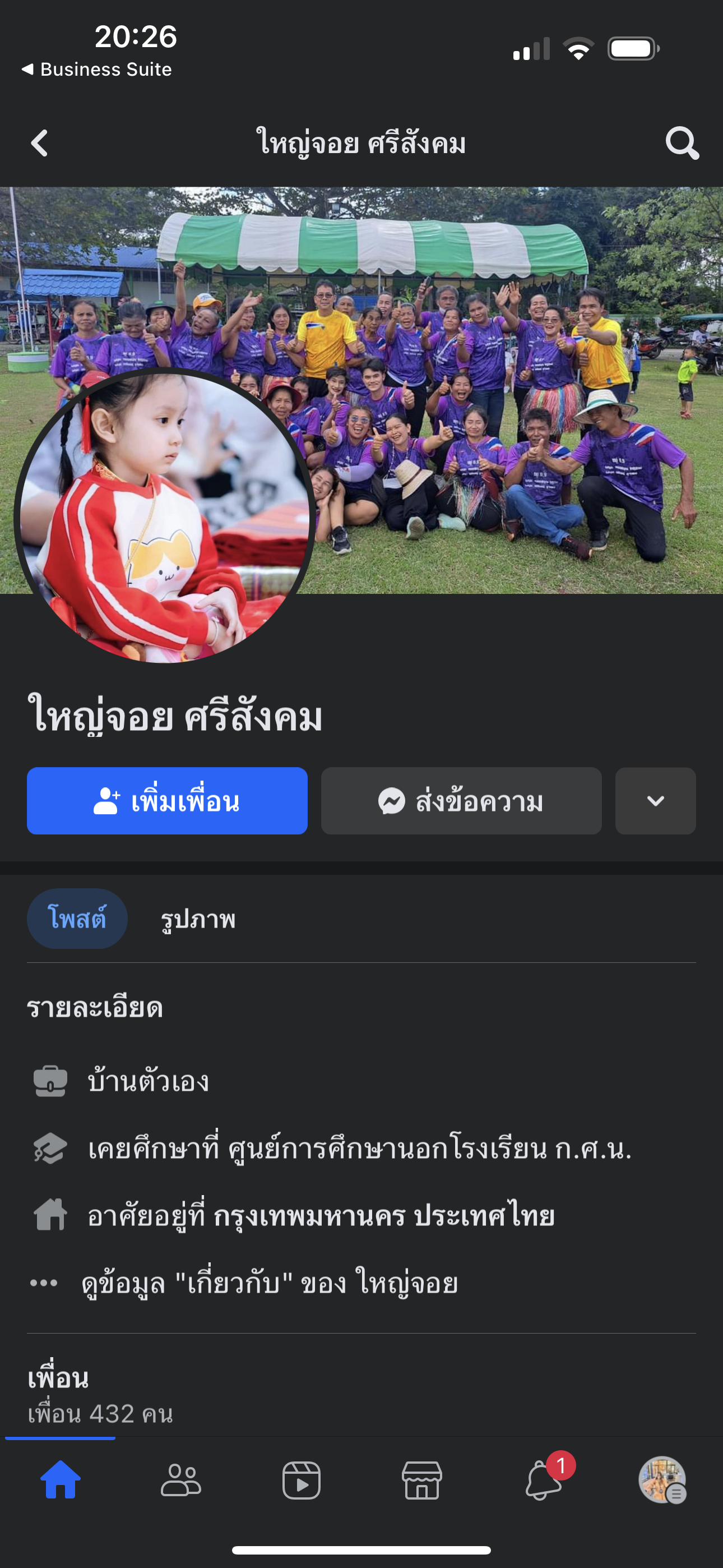This screenshot has width=723, height=1568.
Task: Open the Video tab in bottom bar
Action: click(x=302, y=1481)
